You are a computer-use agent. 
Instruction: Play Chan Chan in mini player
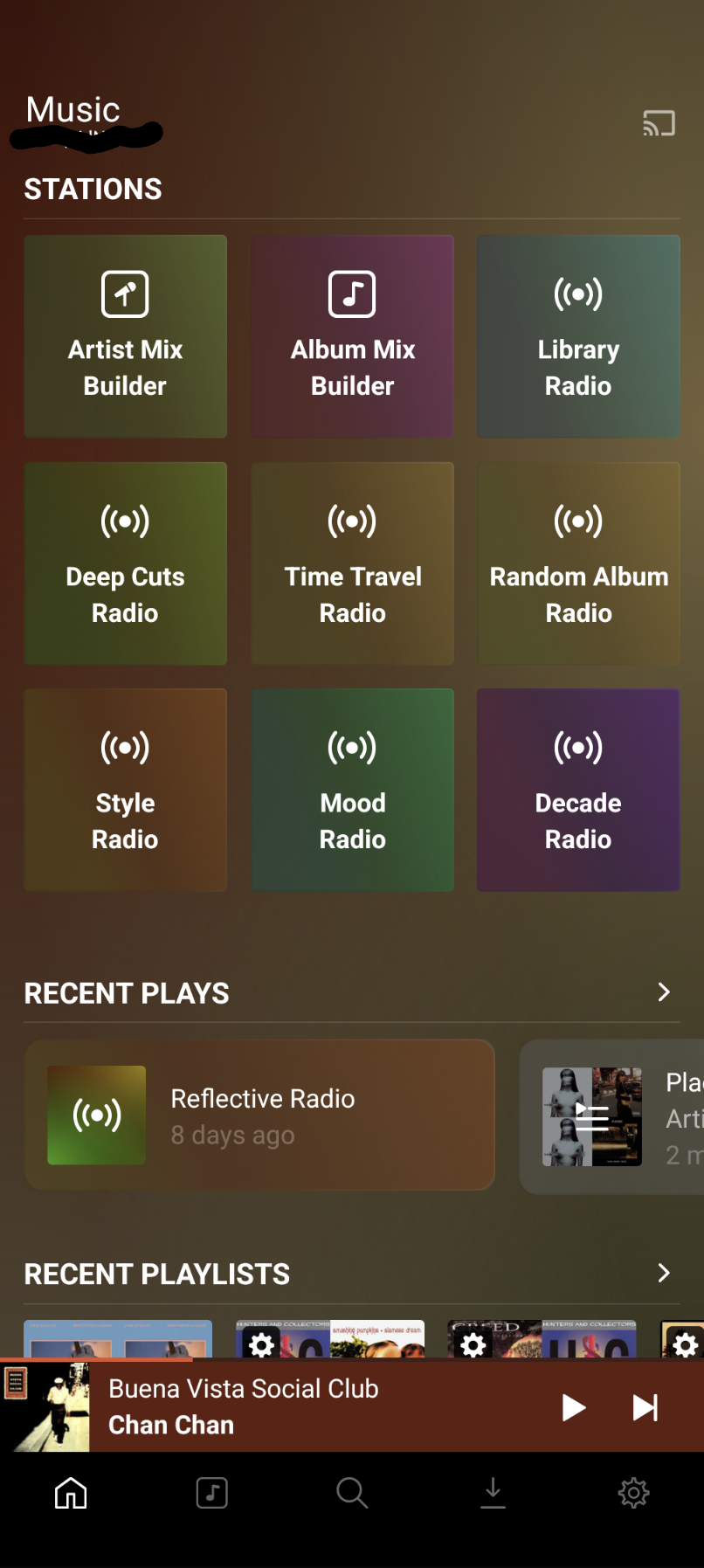tap(573, 1407)
